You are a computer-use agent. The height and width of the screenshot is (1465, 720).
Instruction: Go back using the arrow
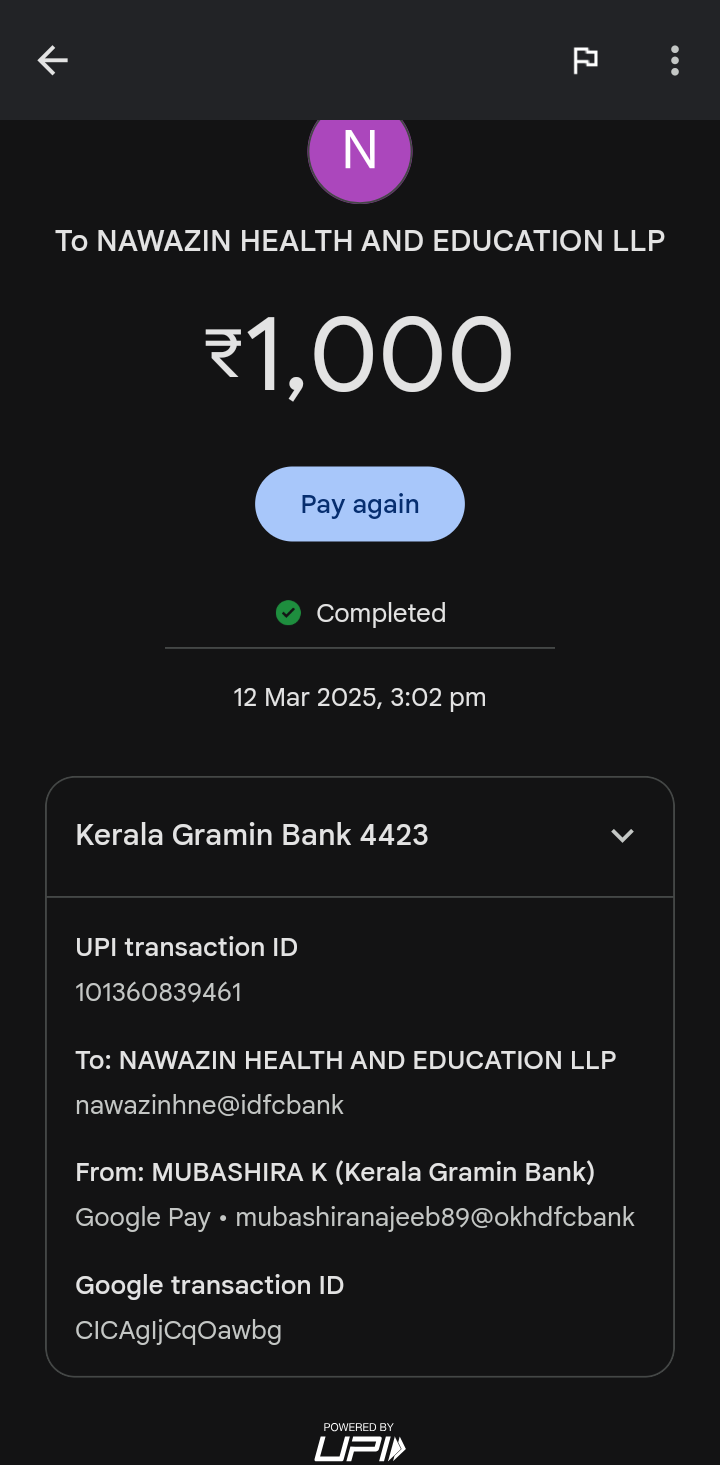[53, 61]
